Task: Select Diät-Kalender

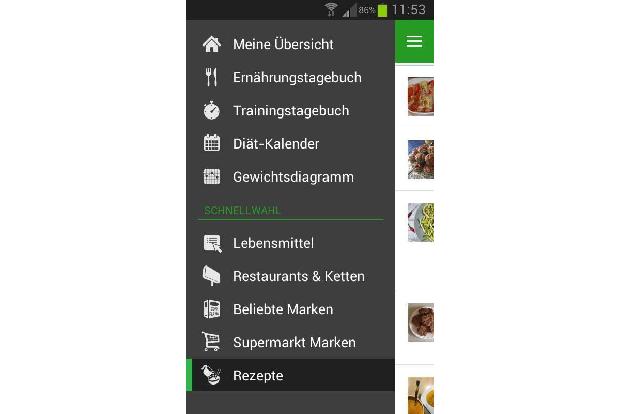Action: [x=276, y=143]
